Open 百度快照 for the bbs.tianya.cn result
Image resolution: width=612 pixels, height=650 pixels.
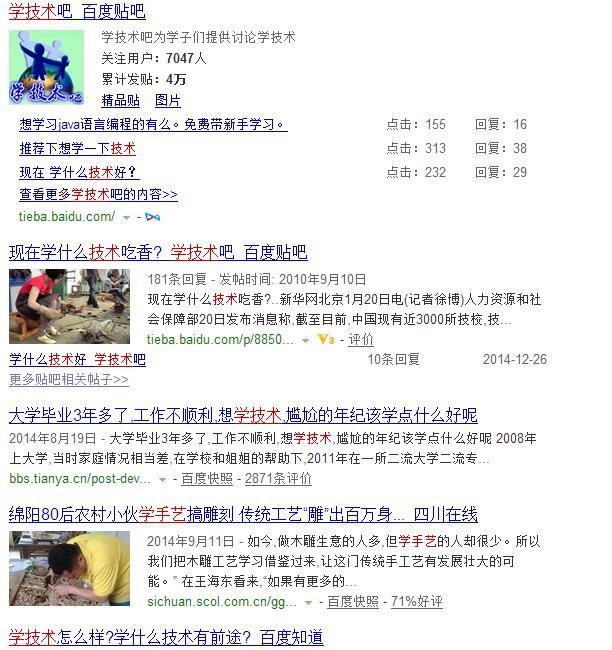207,479
